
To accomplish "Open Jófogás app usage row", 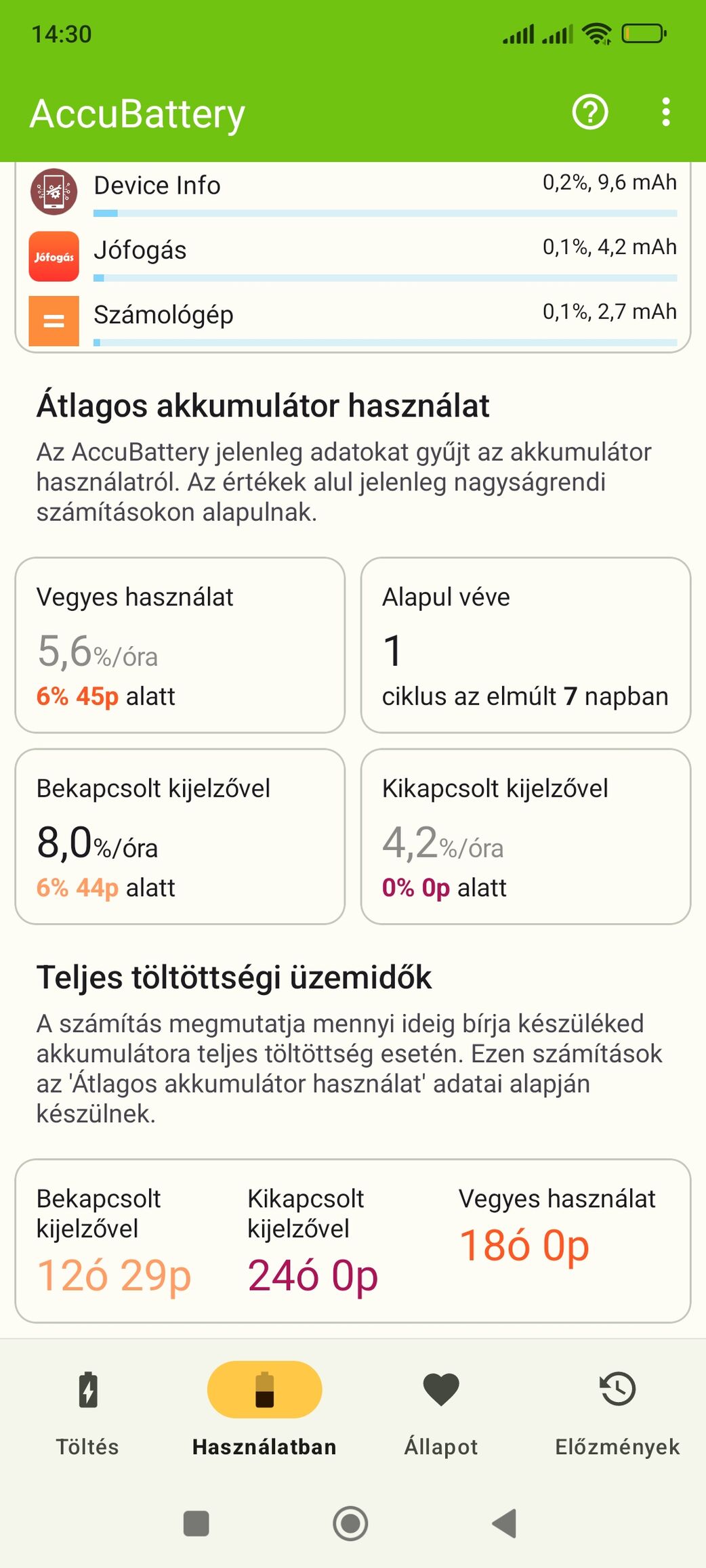I will pyautogui.click(x=353, y=257).
